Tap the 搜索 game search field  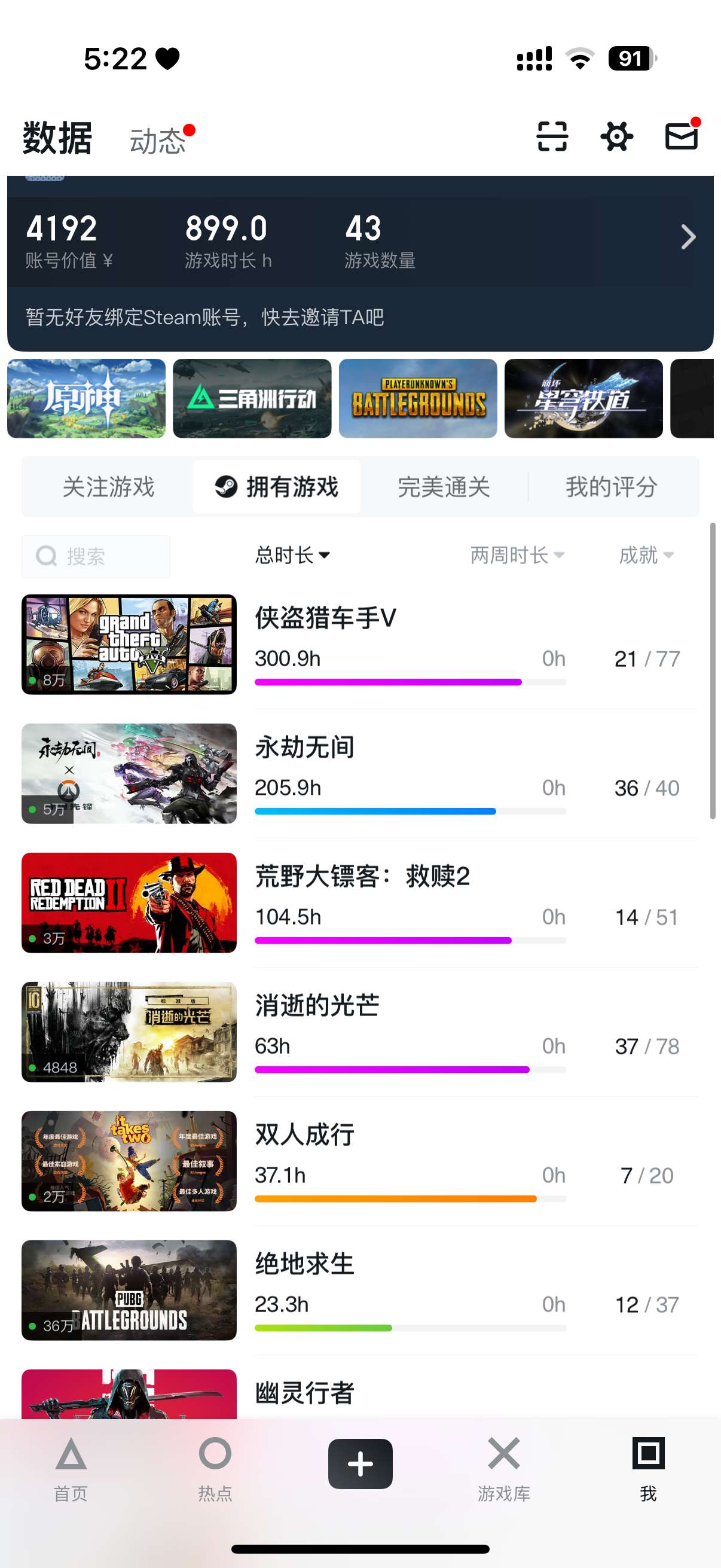tap(96, 556)
